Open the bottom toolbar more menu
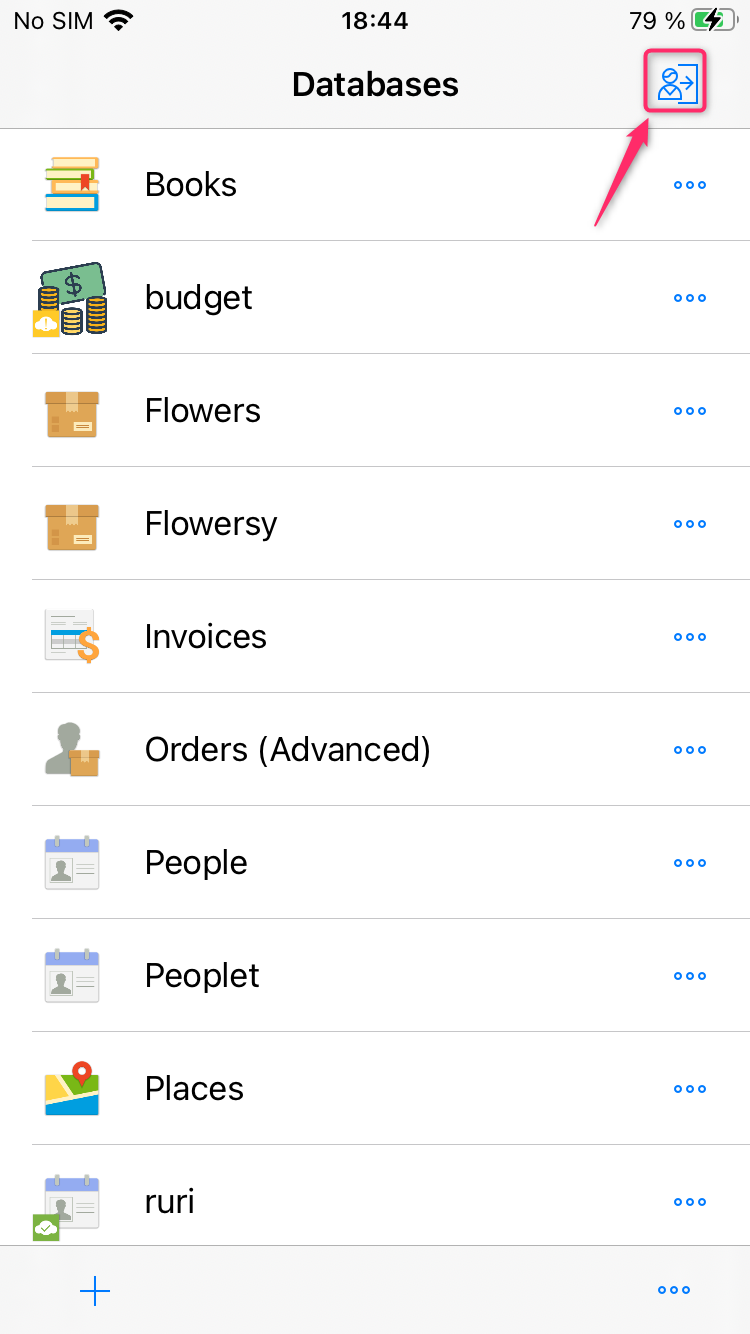Screen dimensions: 750x1334 pyautogui.click(x=674, y=1291)
